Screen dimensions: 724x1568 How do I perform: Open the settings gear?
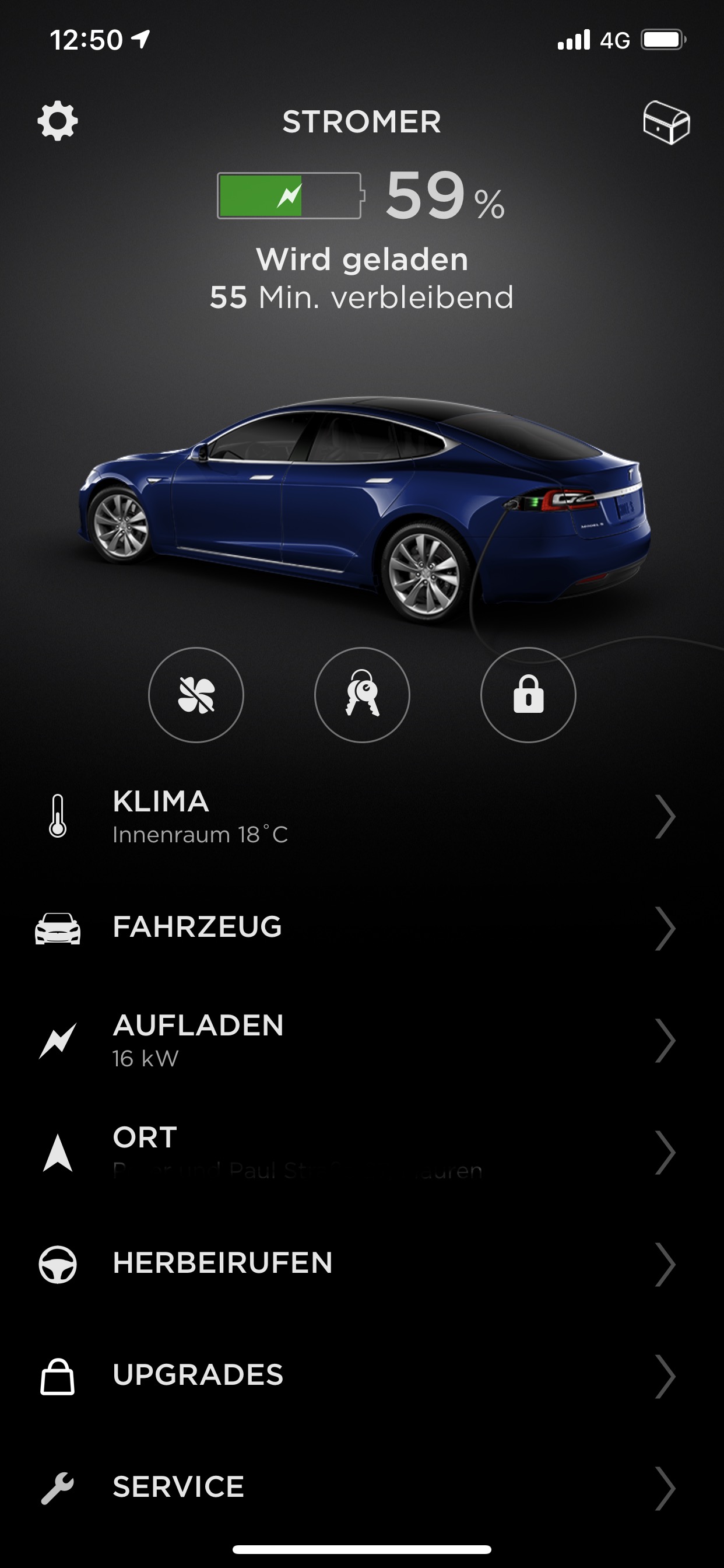pos(58,122)
